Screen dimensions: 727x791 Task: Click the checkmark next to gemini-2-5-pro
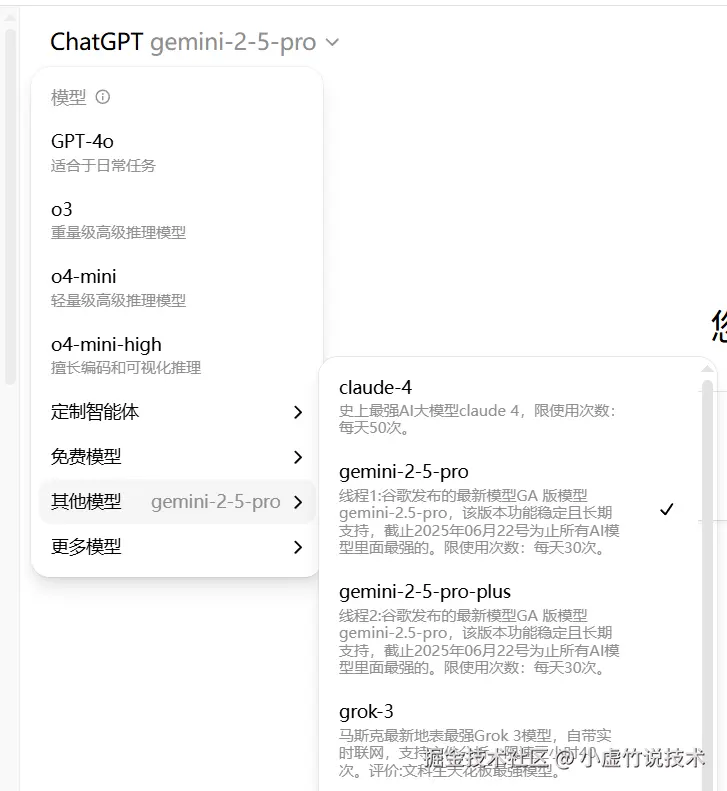click(666, 509)
